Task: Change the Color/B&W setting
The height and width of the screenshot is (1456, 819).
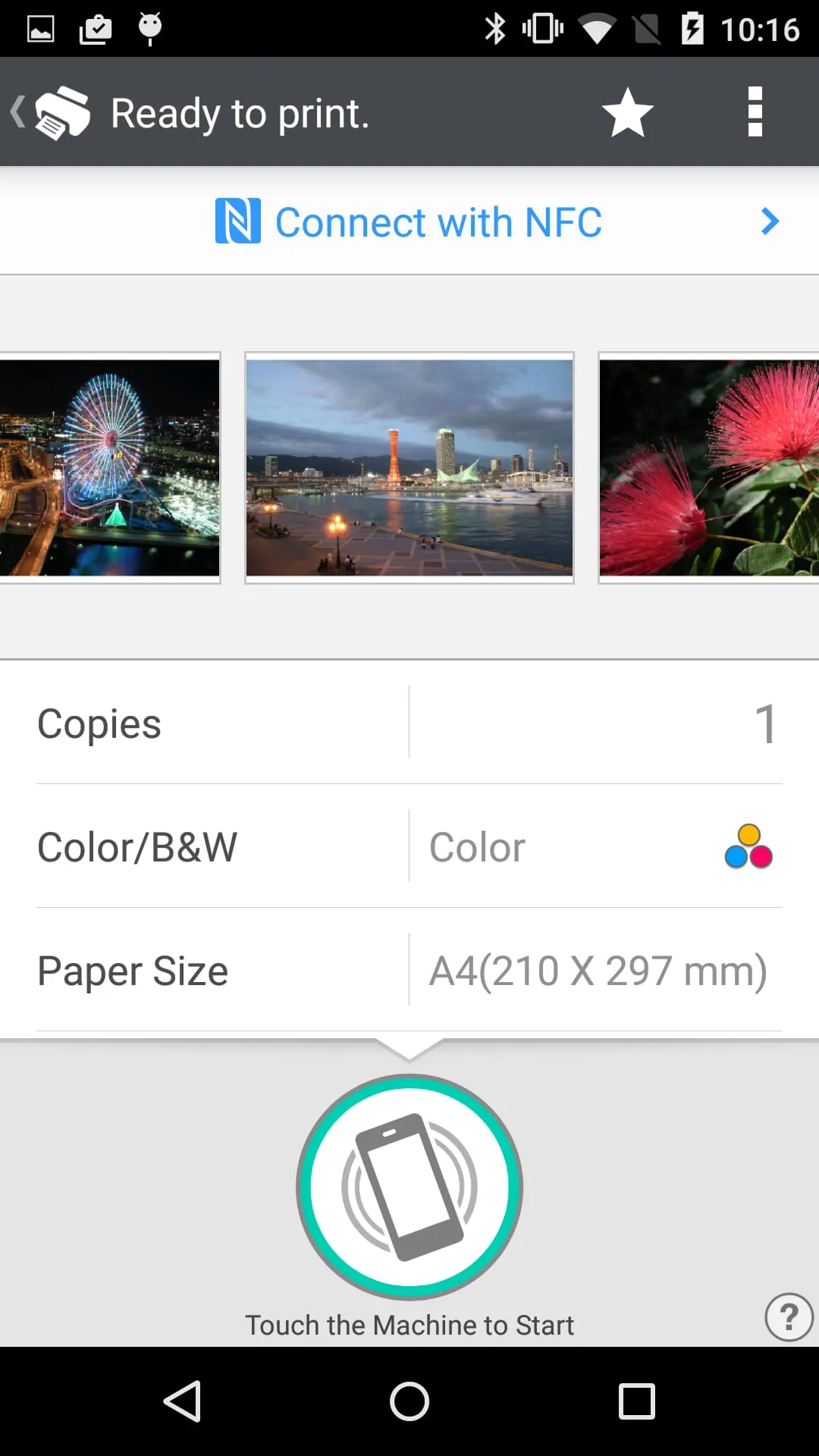Action: tap(596, 846)
